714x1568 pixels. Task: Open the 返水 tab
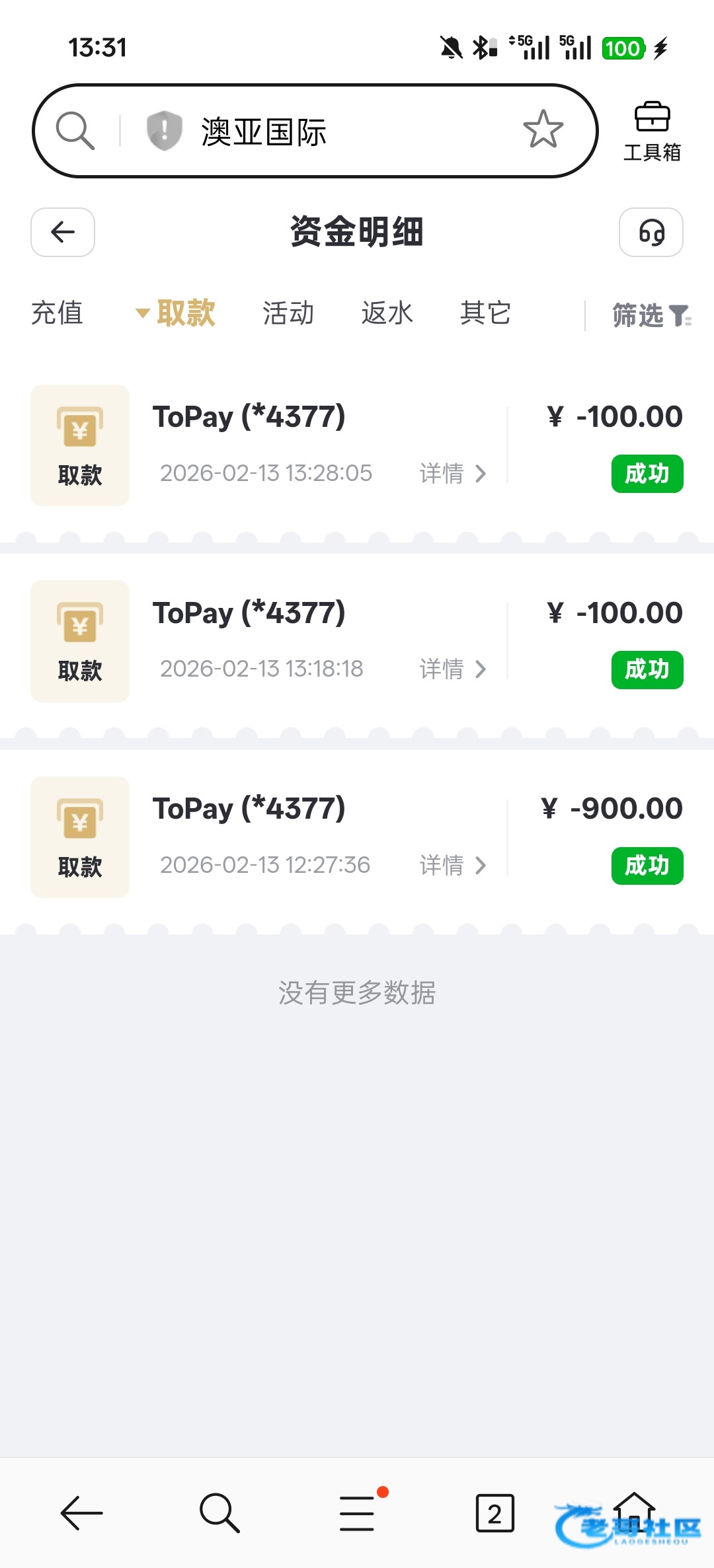point(387,313)
